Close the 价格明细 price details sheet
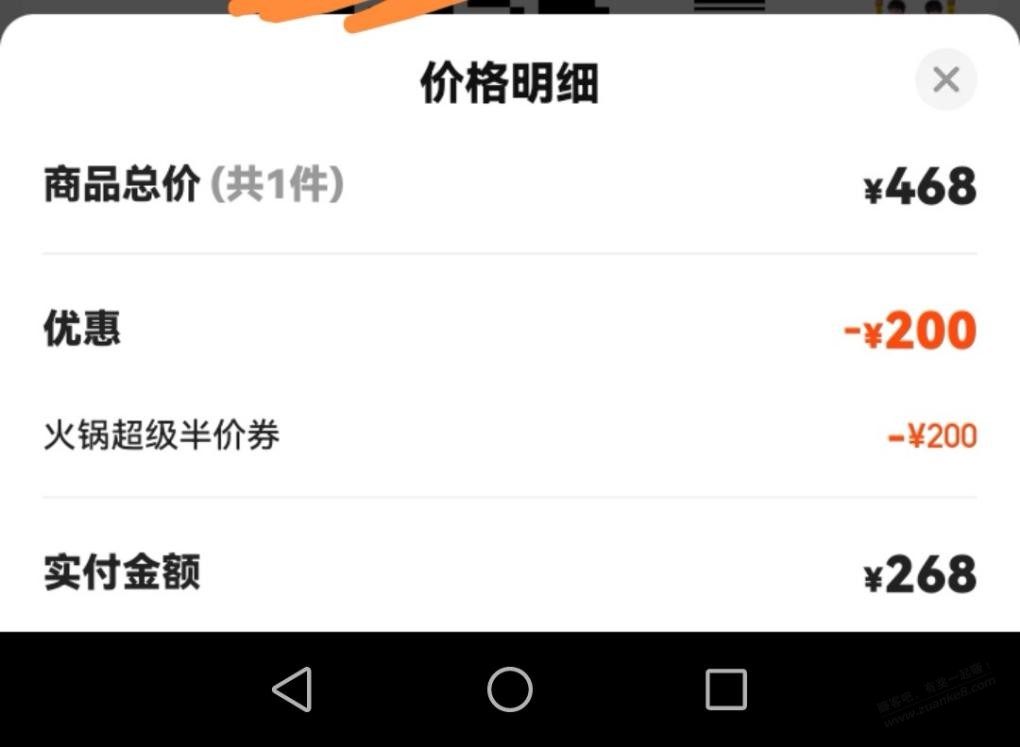Viewport: 1020px width, 747px height. 946,80
